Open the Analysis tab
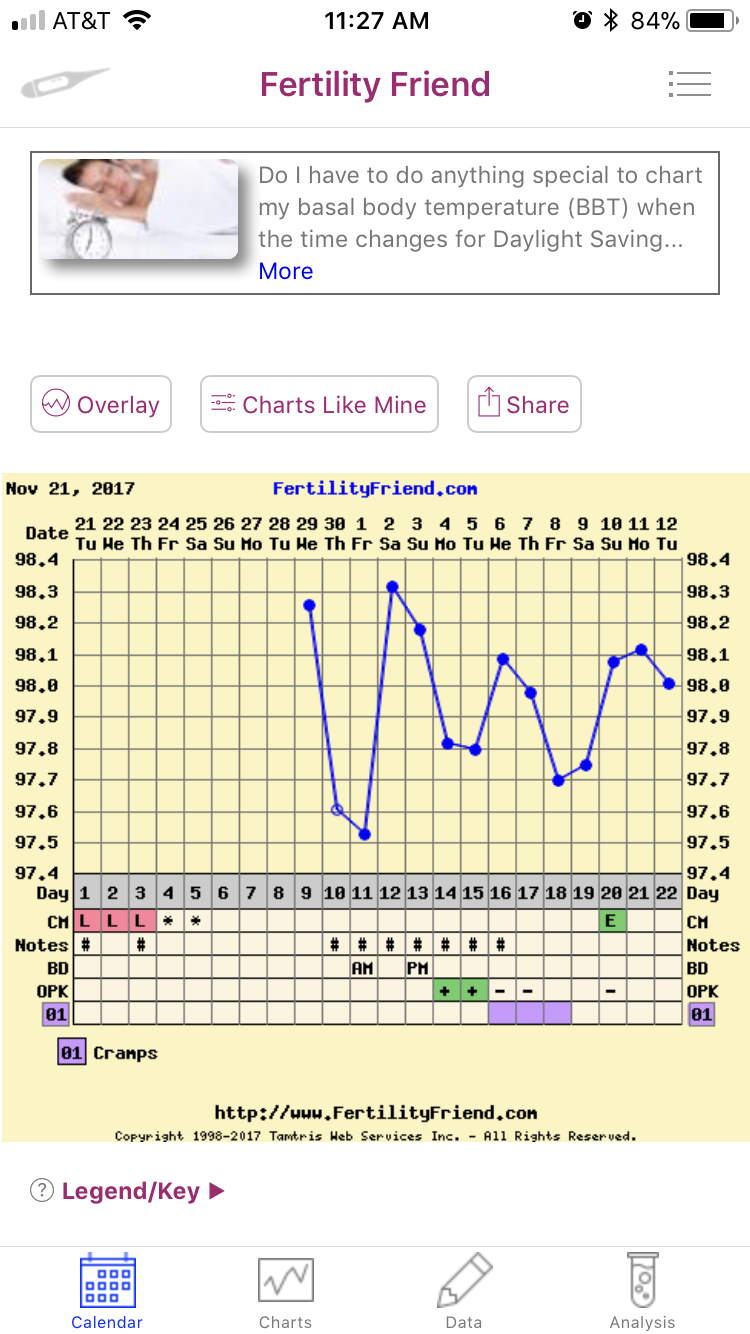This screenshot has width=750, height=1334. point(643,1292)
